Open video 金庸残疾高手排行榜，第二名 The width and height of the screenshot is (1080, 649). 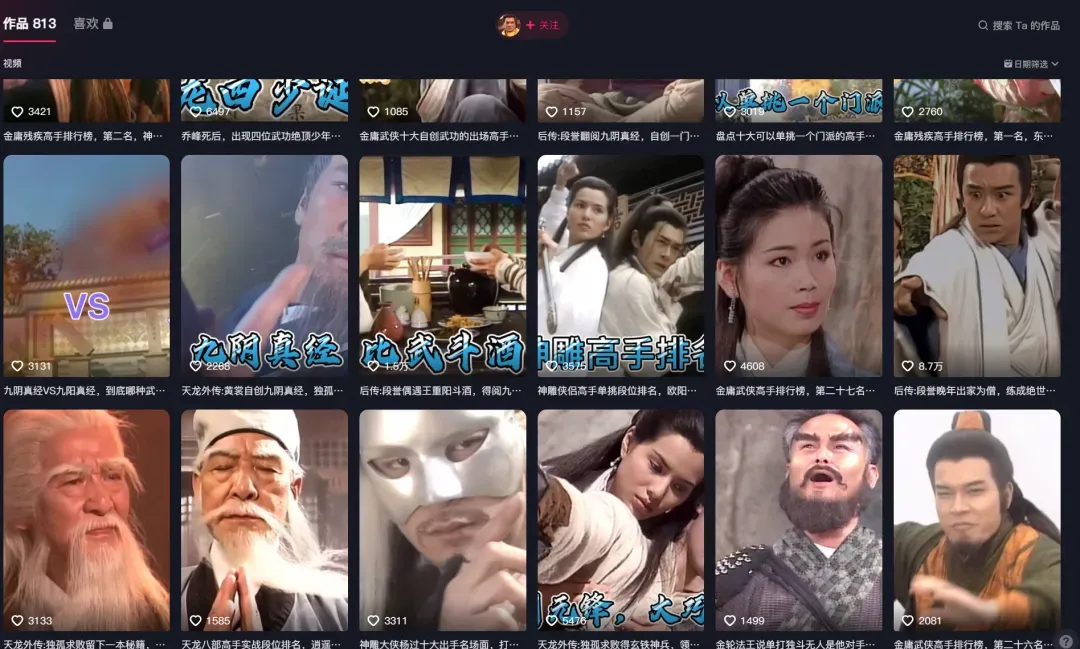pos(86,101)
